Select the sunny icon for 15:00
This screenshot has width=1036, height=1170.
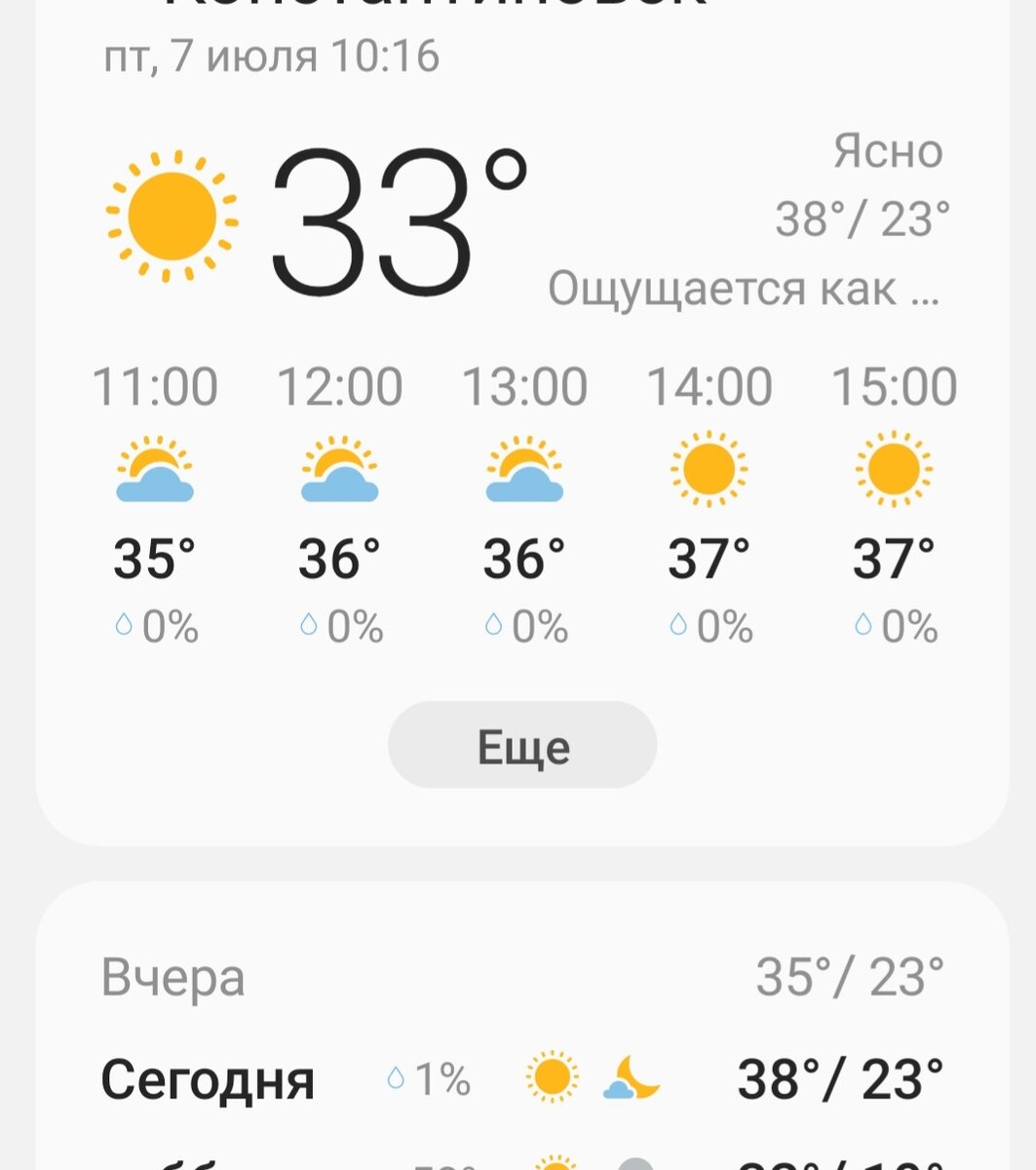pyautogui.click(x=892, y=471)
